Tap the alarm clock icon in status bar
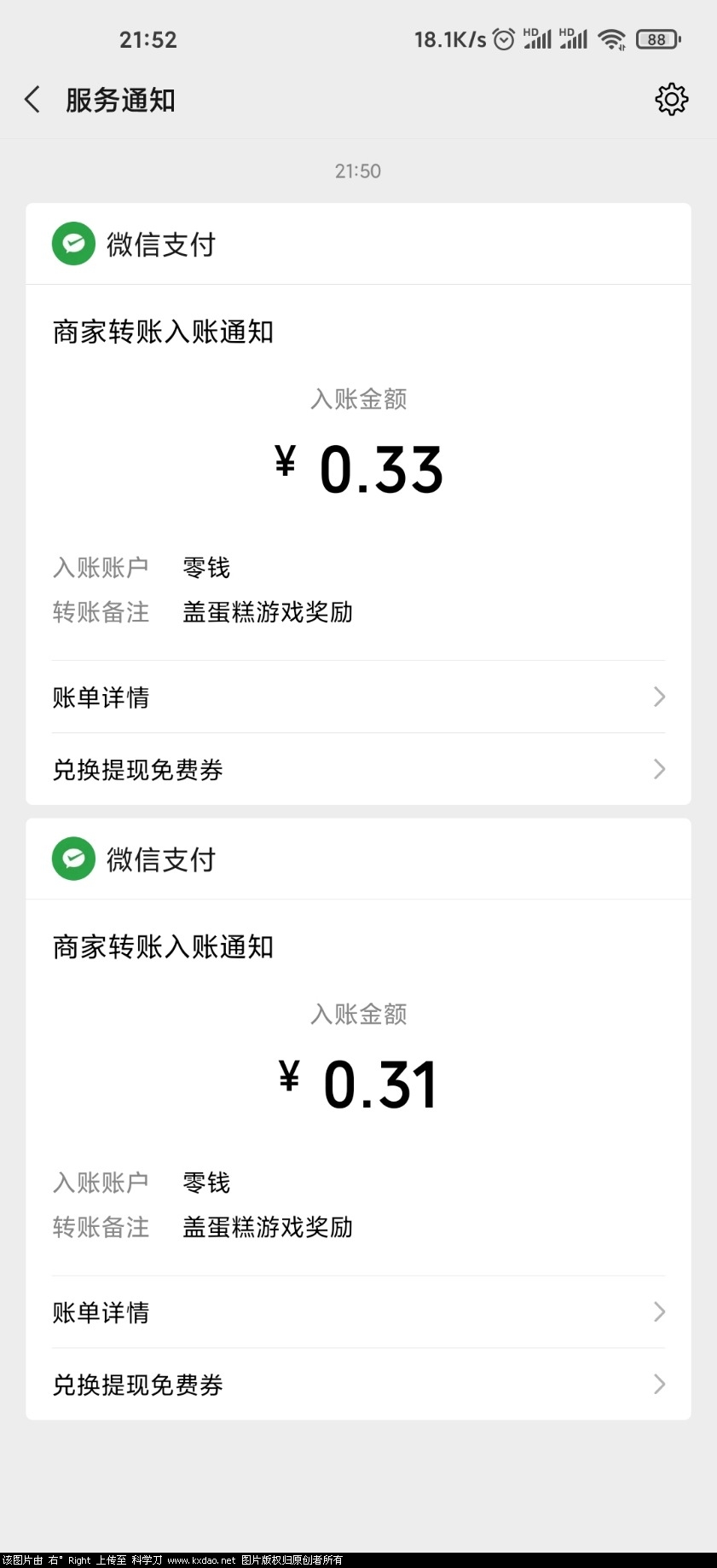The height and width of the screenshot is (1568, 717). (x=503, y=38)
